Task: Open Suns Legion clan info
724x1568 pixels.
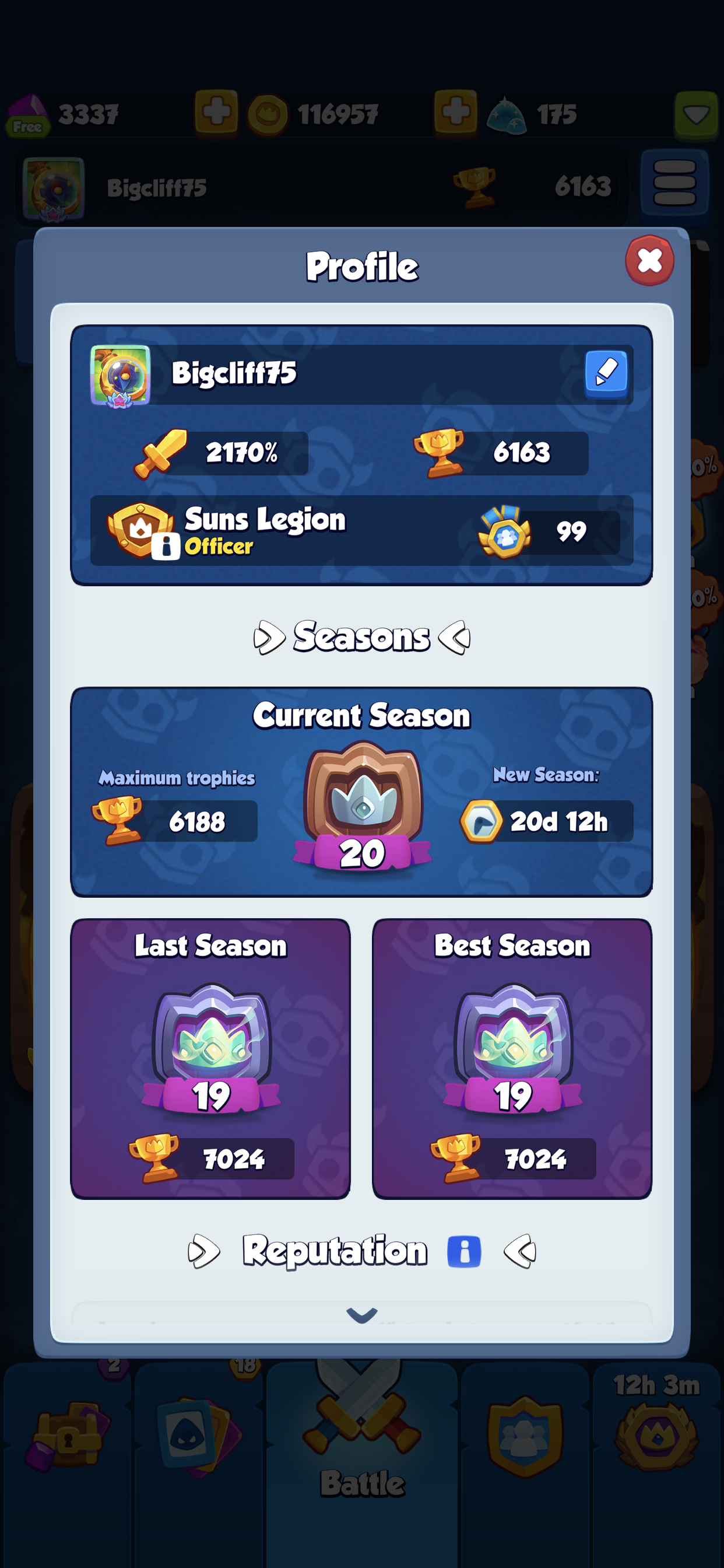Action: click(x=166, y=545)
